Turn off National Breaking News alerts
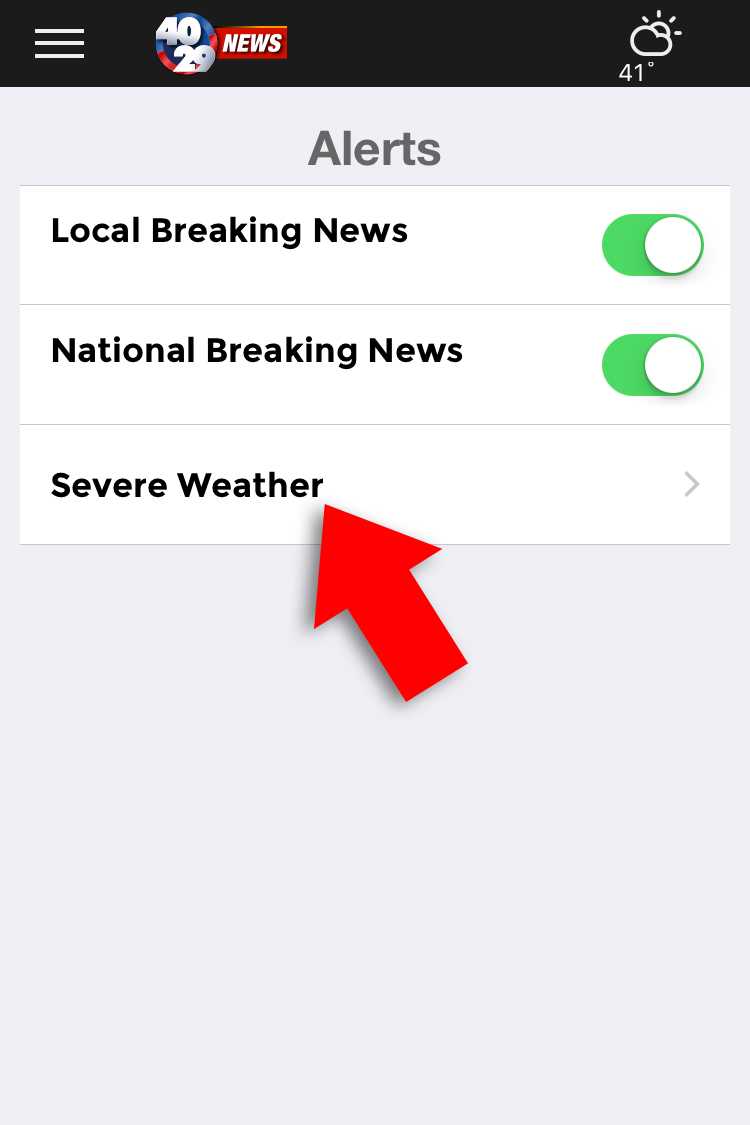This screenshot has height=1125, width=750. click(652, 365)
